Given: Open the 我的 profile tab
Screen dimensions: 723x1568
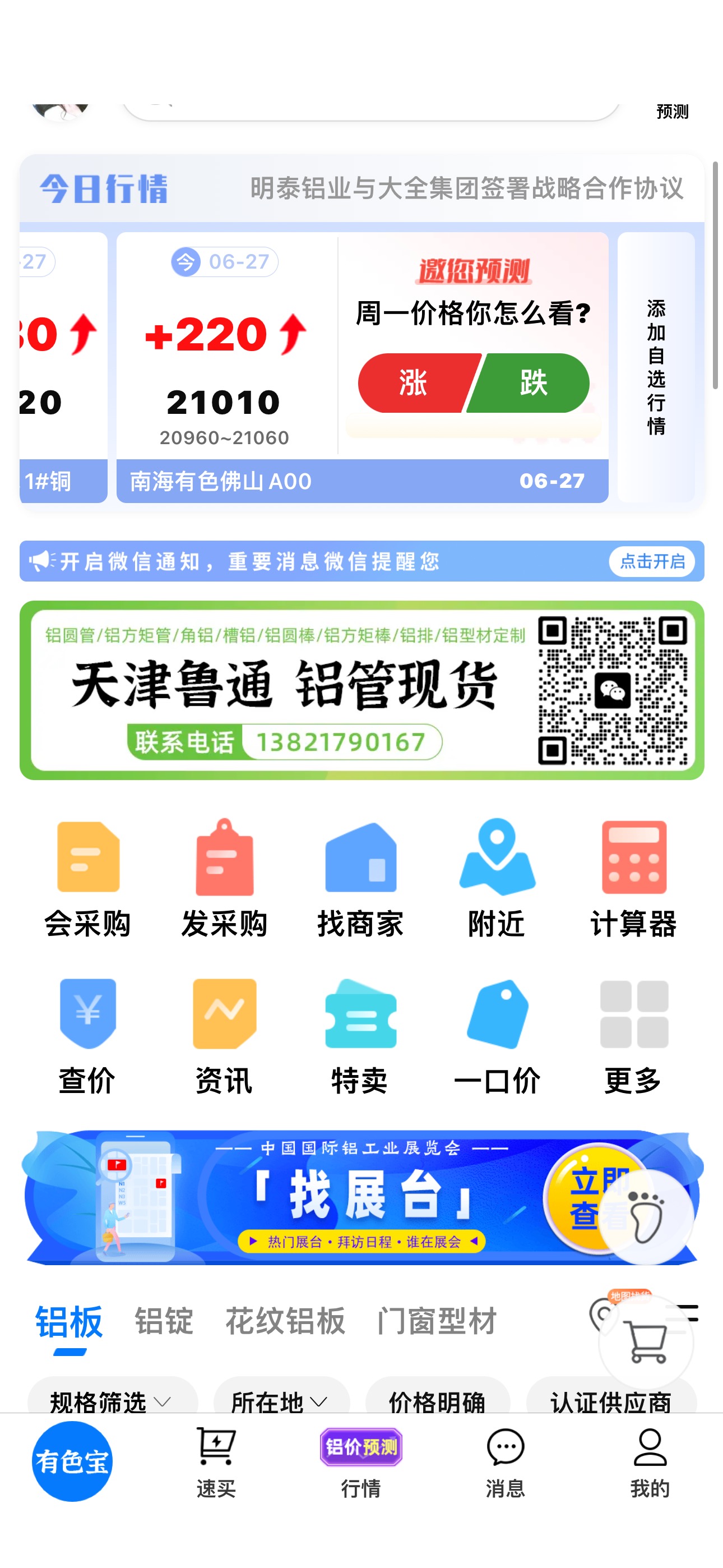Looking at the screenshot, I should (650, 1463).
